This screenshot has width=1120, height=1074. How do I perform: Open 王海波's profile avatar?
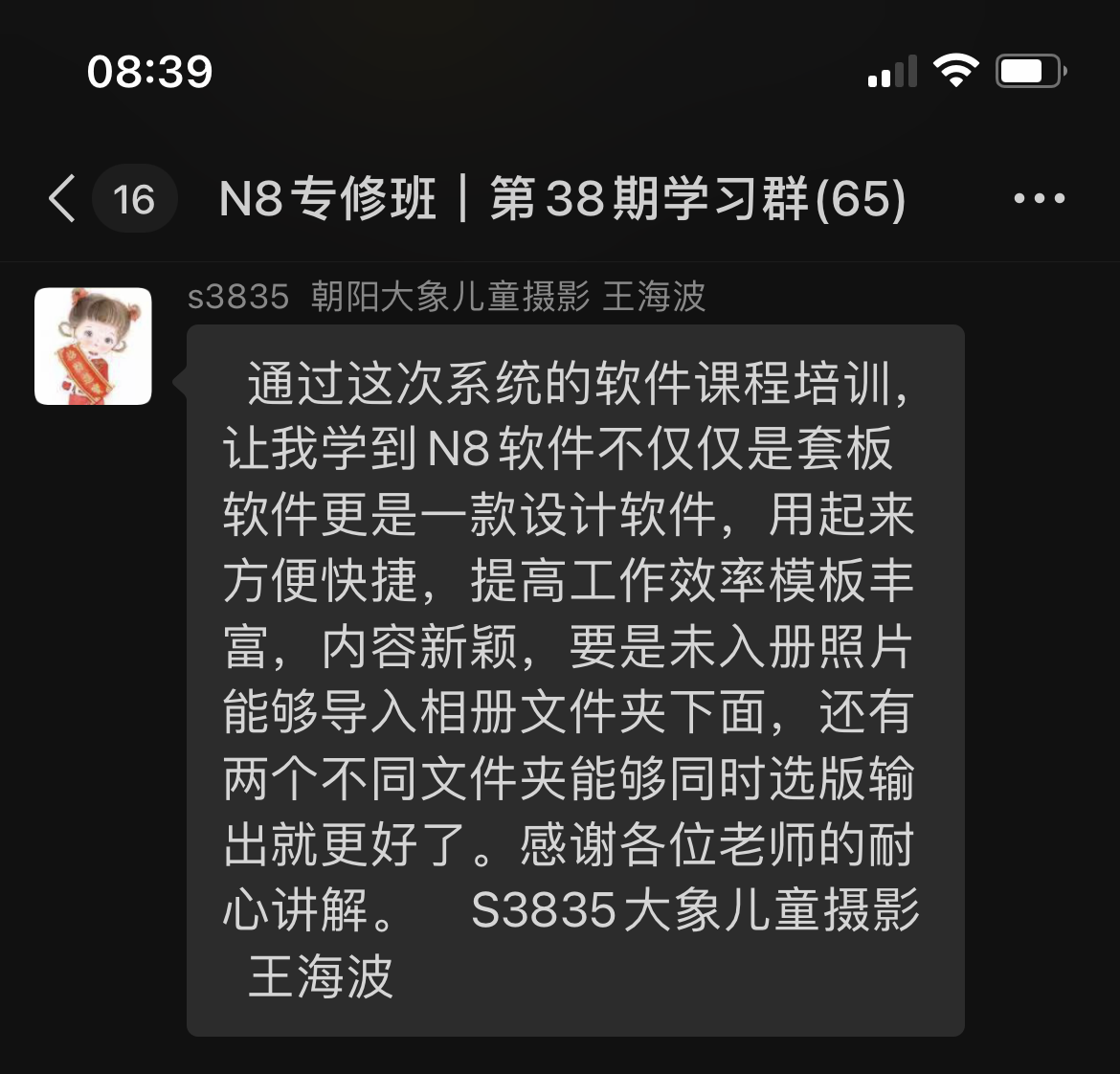(93, 347)
